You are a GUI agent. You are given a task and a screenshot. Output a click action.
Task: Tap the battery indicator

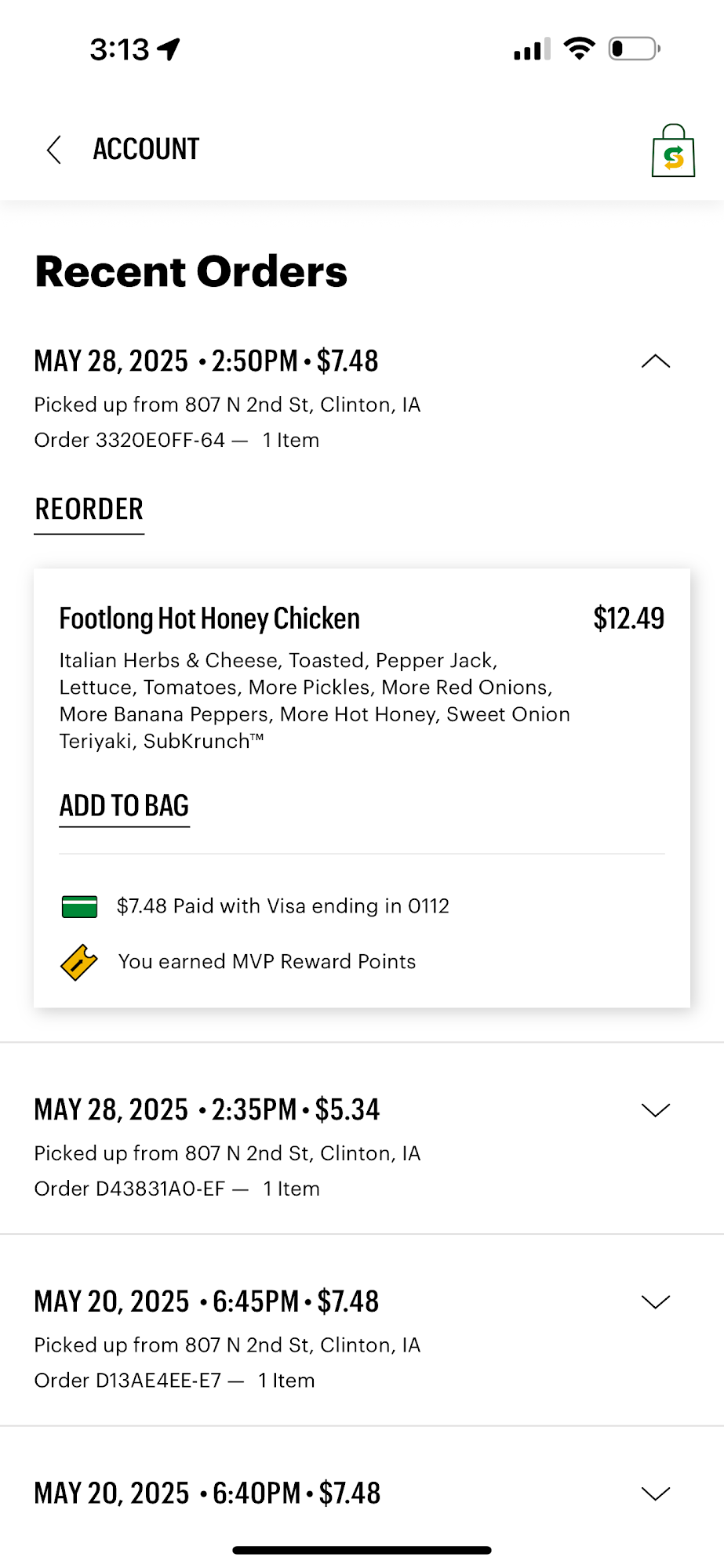633,48
